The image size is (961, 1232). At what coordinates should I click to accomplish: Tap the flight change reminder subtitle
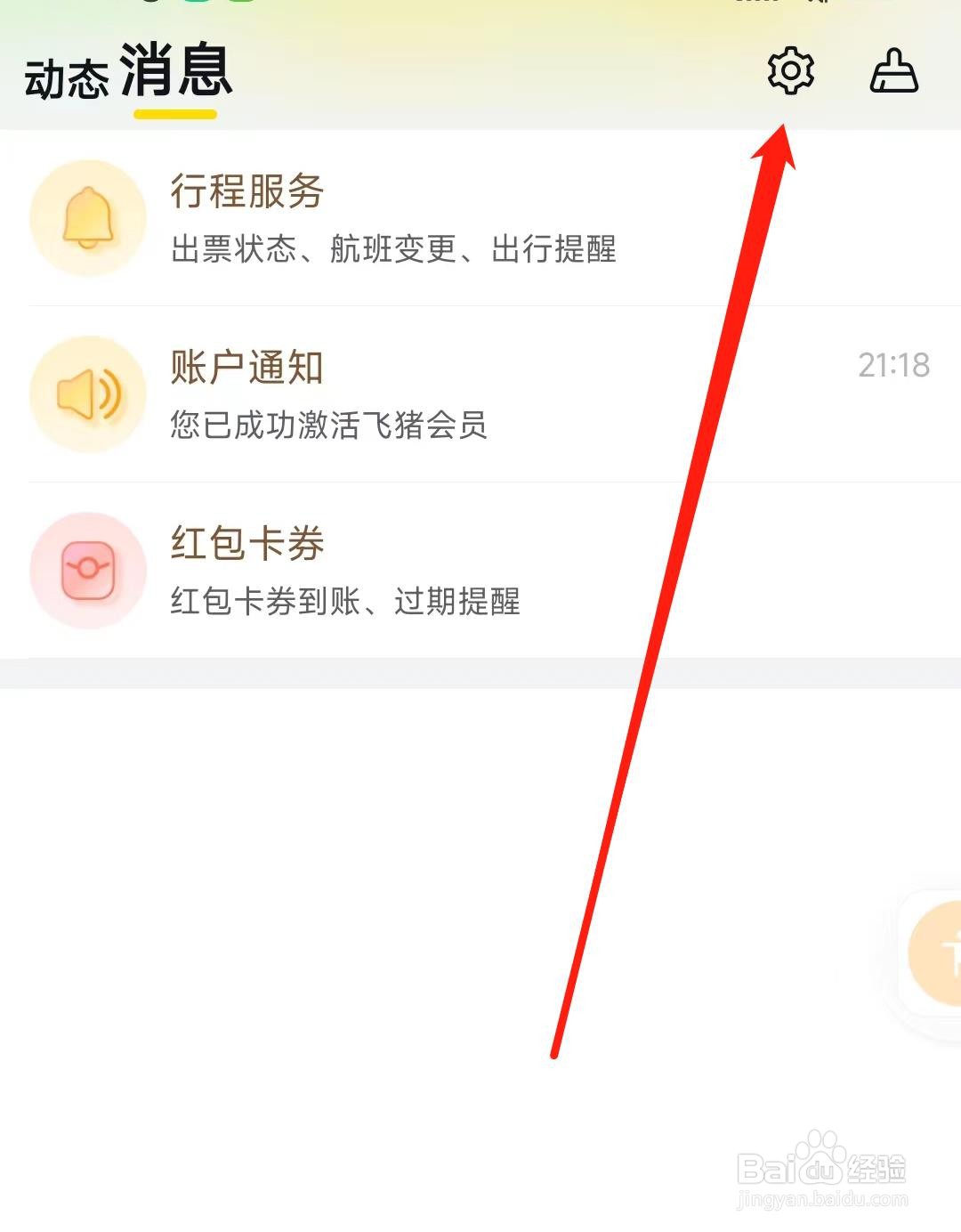pyautogui.click(x=394, y=252)
